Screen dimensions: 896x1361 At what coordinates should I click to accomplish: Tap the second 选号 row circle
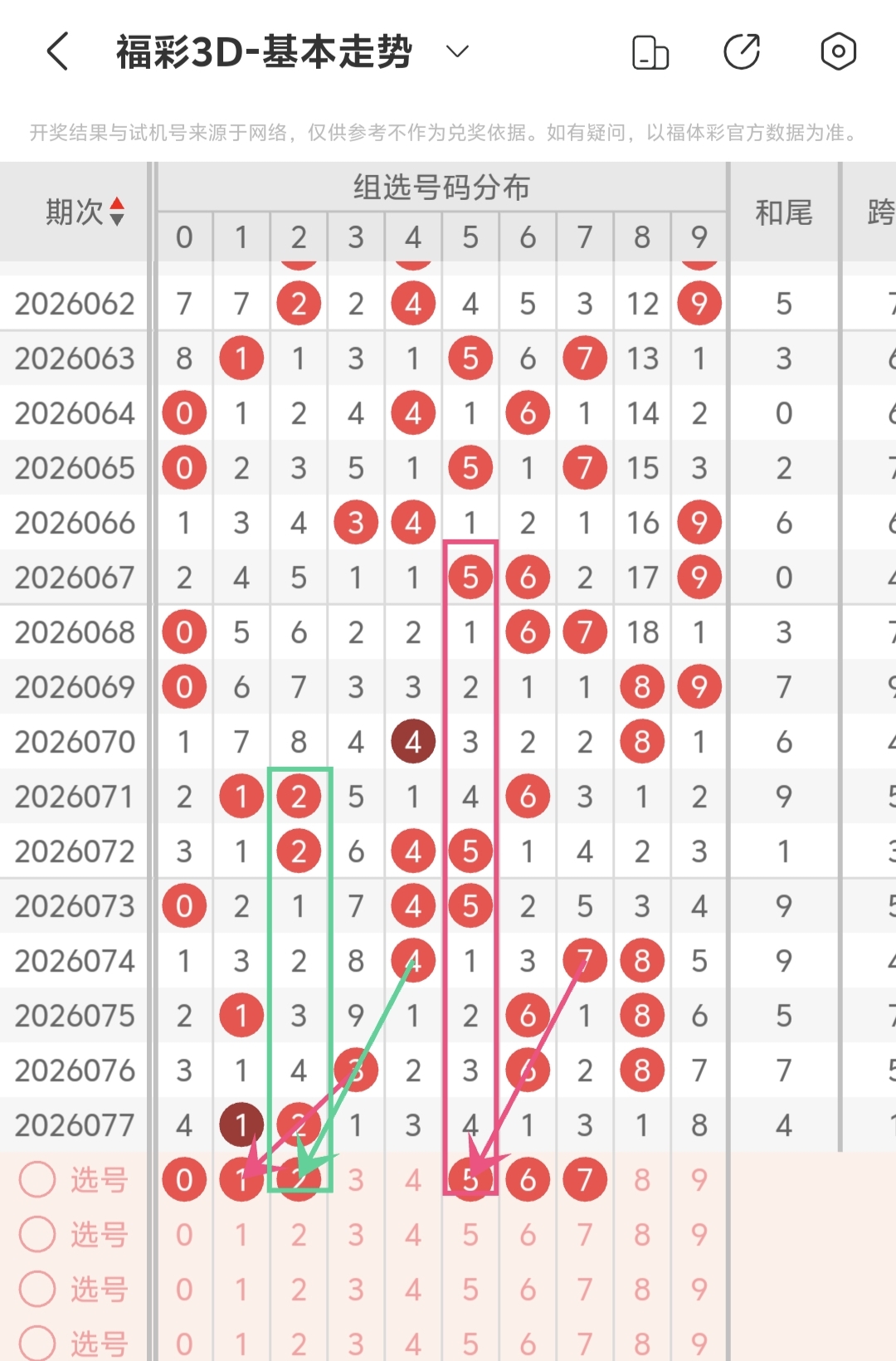click(37, 1234)
